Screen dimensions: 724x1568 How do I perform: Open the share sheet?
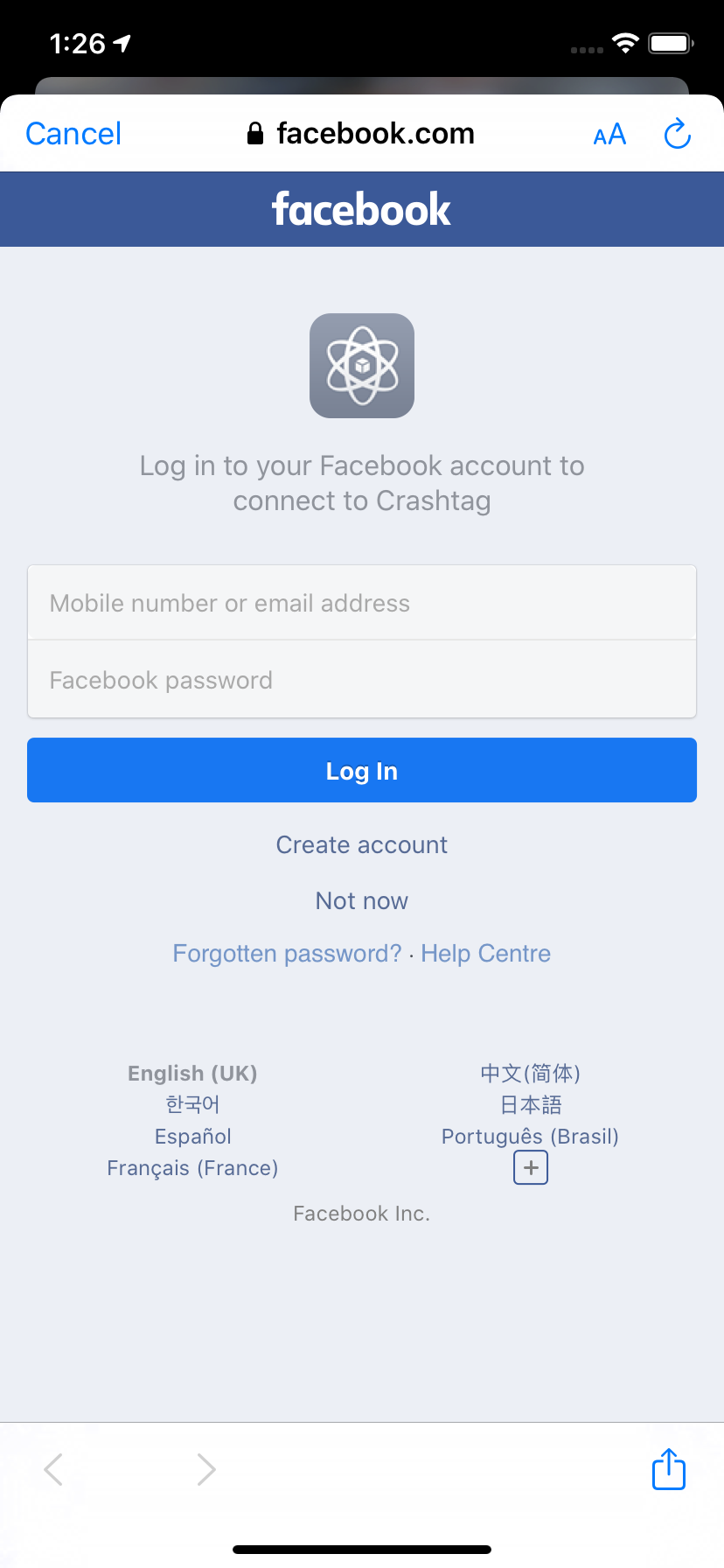[669, 1468]
